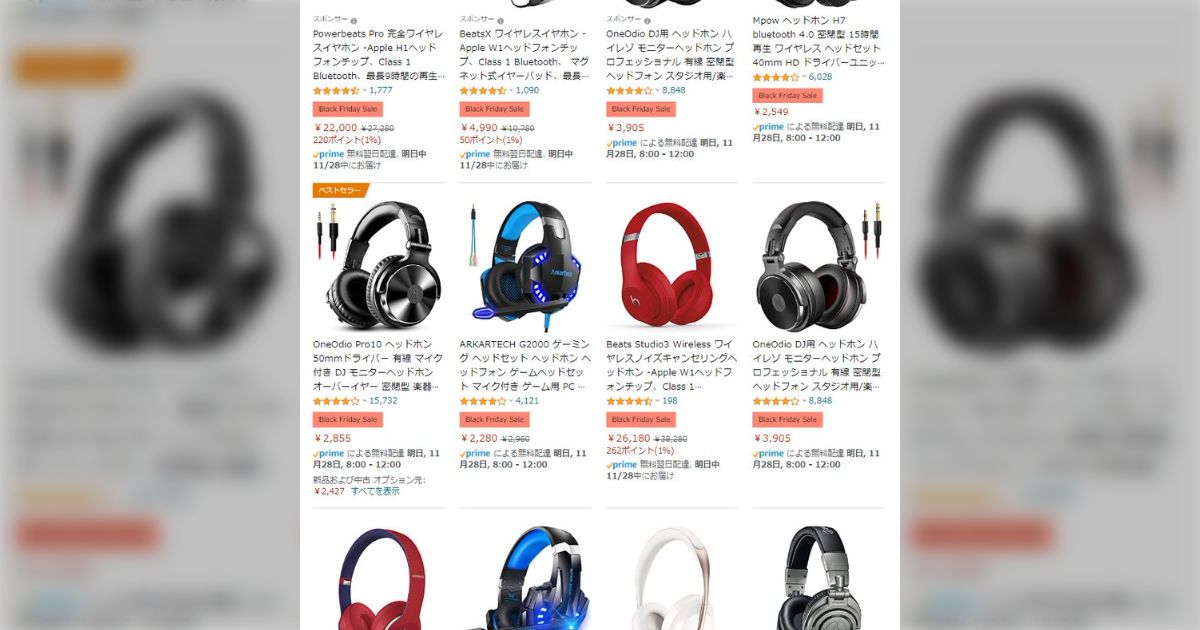View 1,777 reviews for Powerbeats Pro
Screen dimensions: 1200x630
380,90
